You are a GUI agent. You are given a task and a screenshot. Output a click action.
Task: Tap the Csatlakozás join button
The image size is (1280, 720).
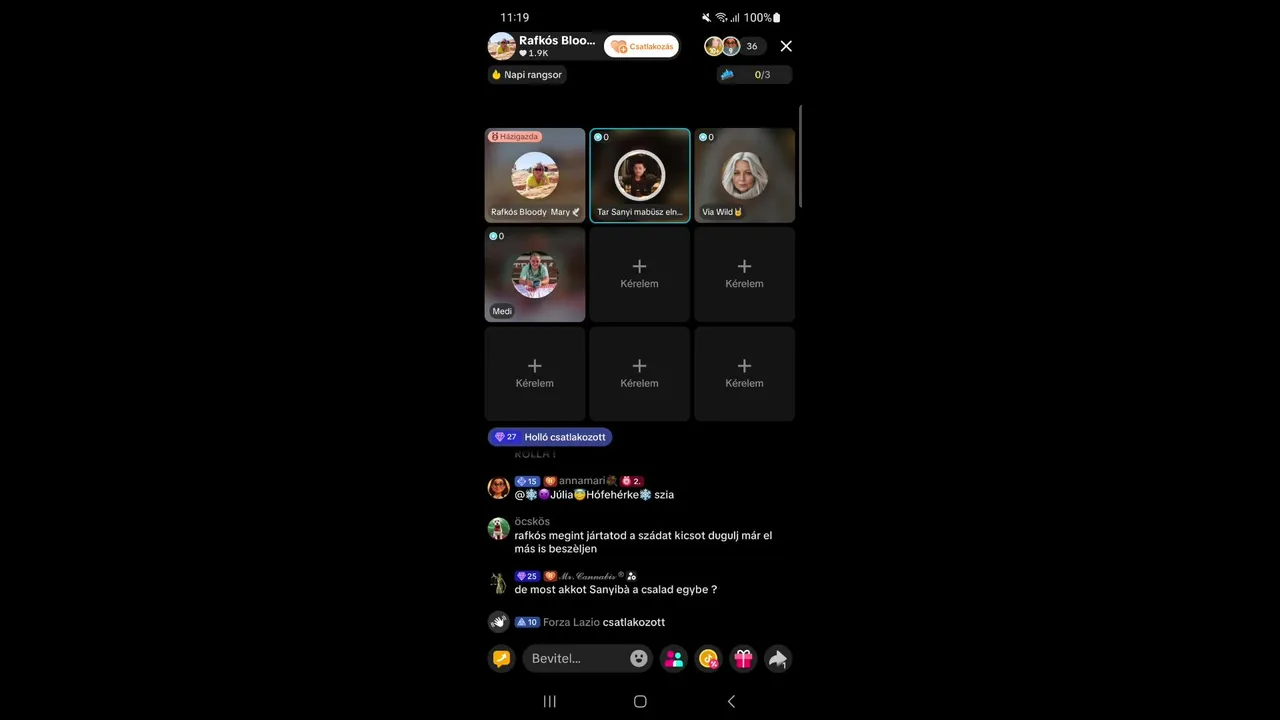(642, 46)
